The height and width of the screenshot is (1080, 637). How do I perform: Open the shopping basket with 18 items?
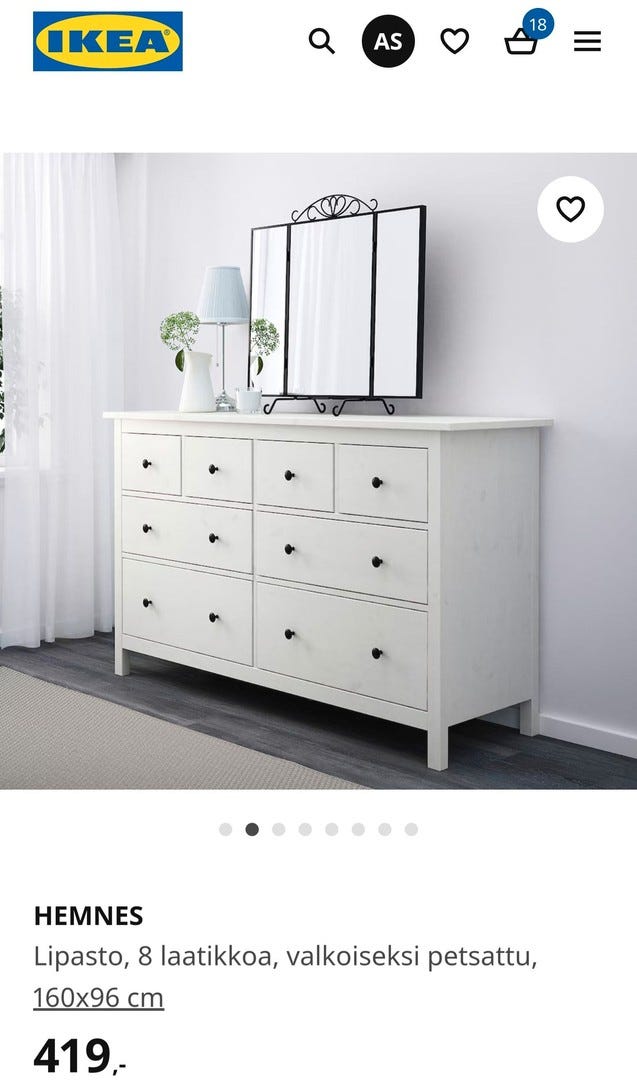click(x=521, y=41)
